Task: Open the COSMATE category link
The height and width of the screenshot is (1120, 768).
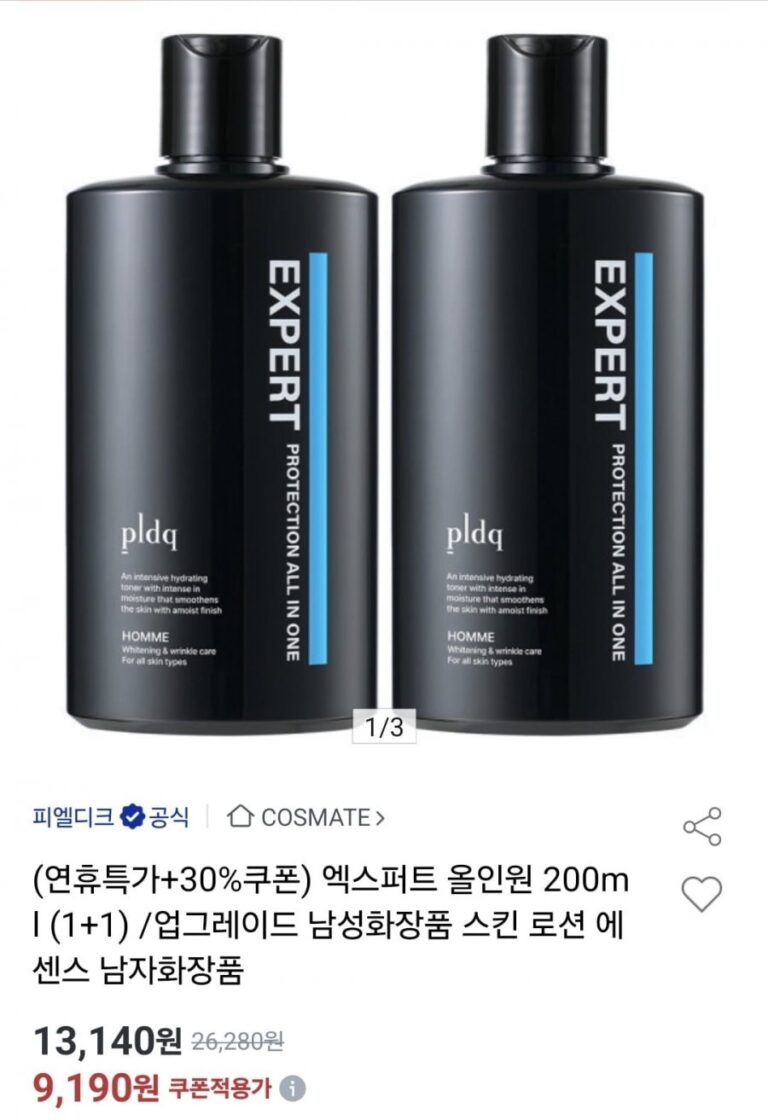Action: 306,817
